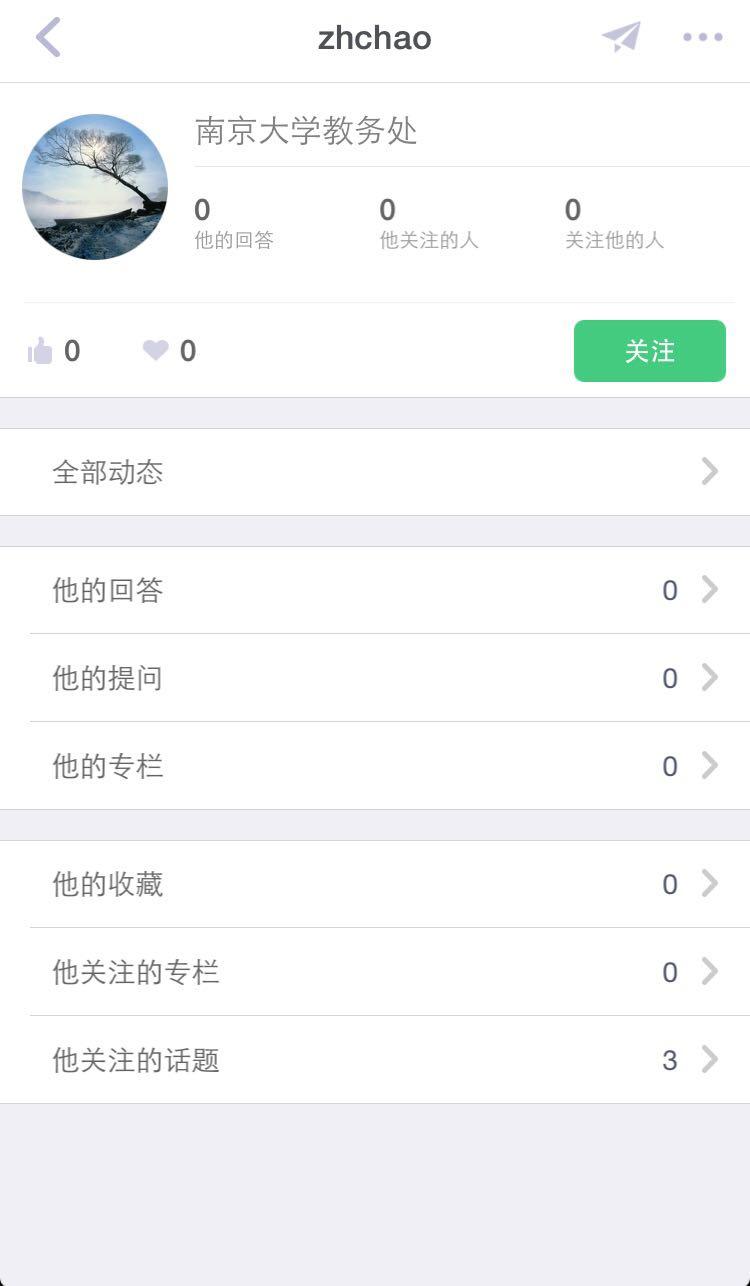Open the 全部动态 activity feed
Image resolution: width=750 pixels, height=1286 pixels.
(x=375, y=472)
